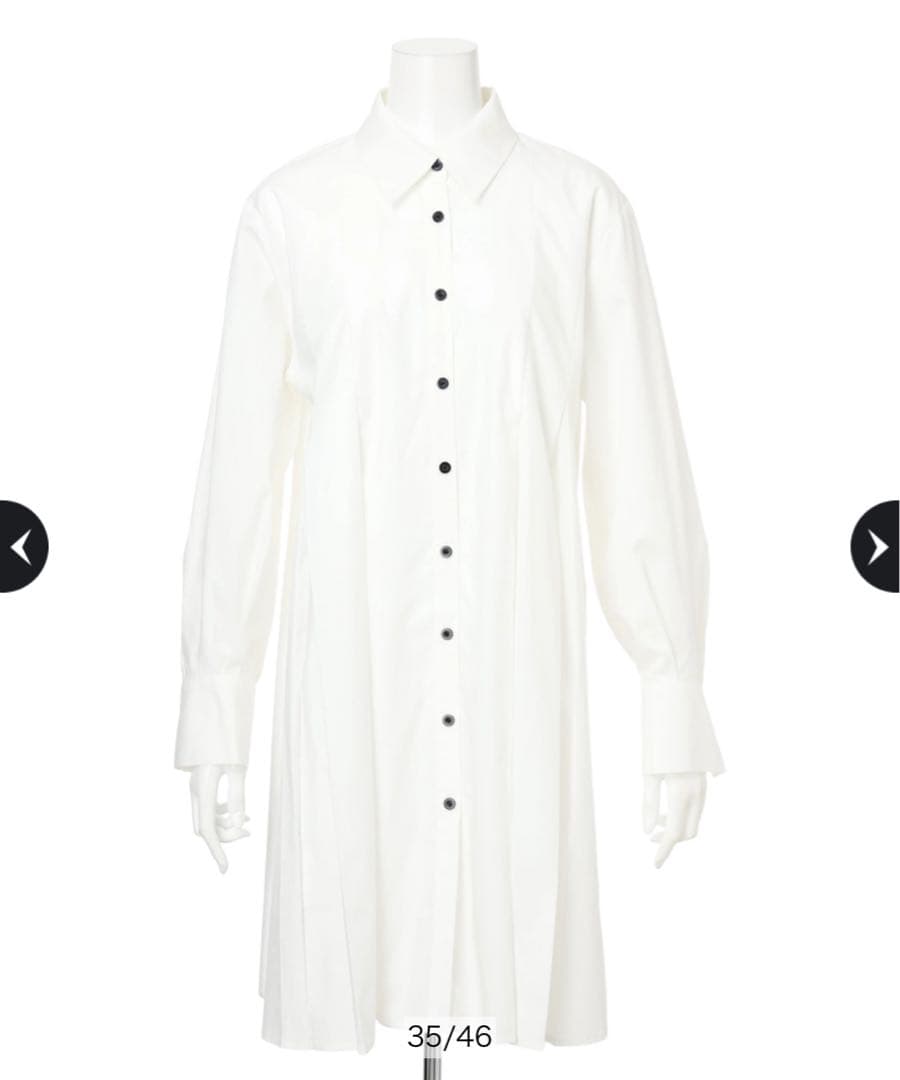Open the white shirt dress photo

[x=450, y=540]
